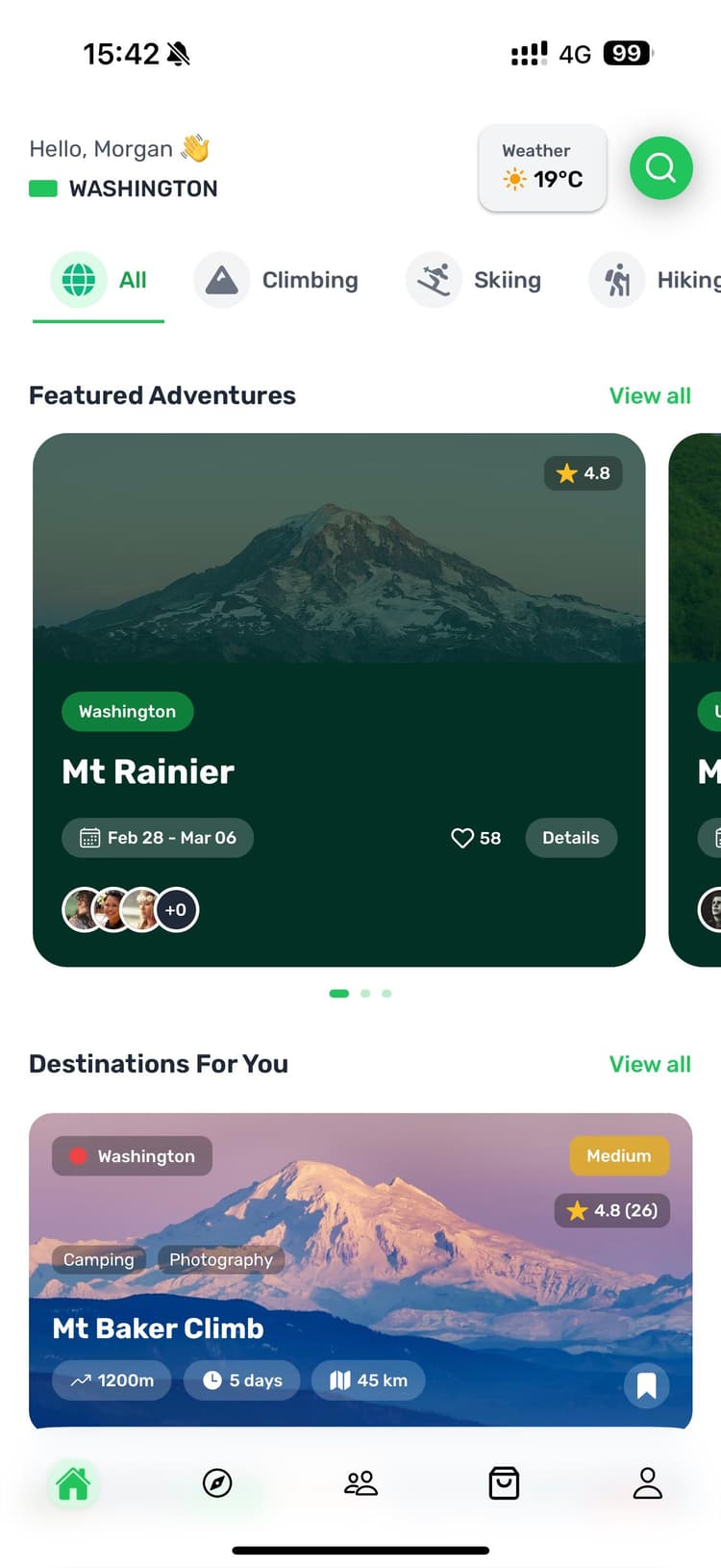Open Mt Rainier Details button
Viewport: 721px width, 1568px height.
coord(570,838)
